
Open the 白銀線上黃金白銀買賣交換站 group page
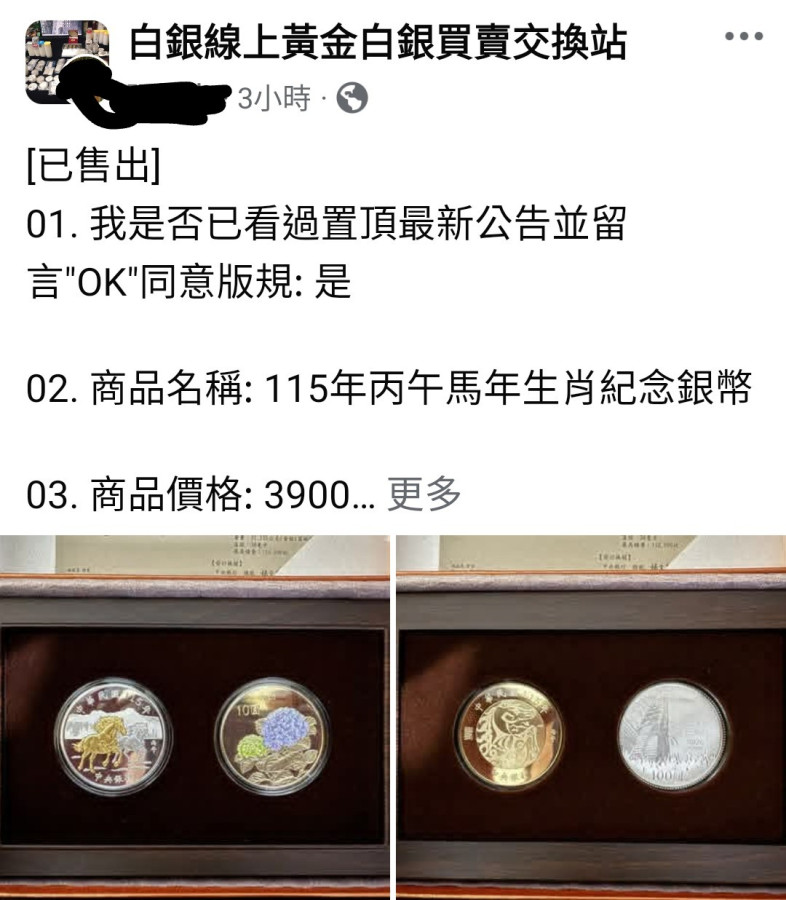coord(378,43)
